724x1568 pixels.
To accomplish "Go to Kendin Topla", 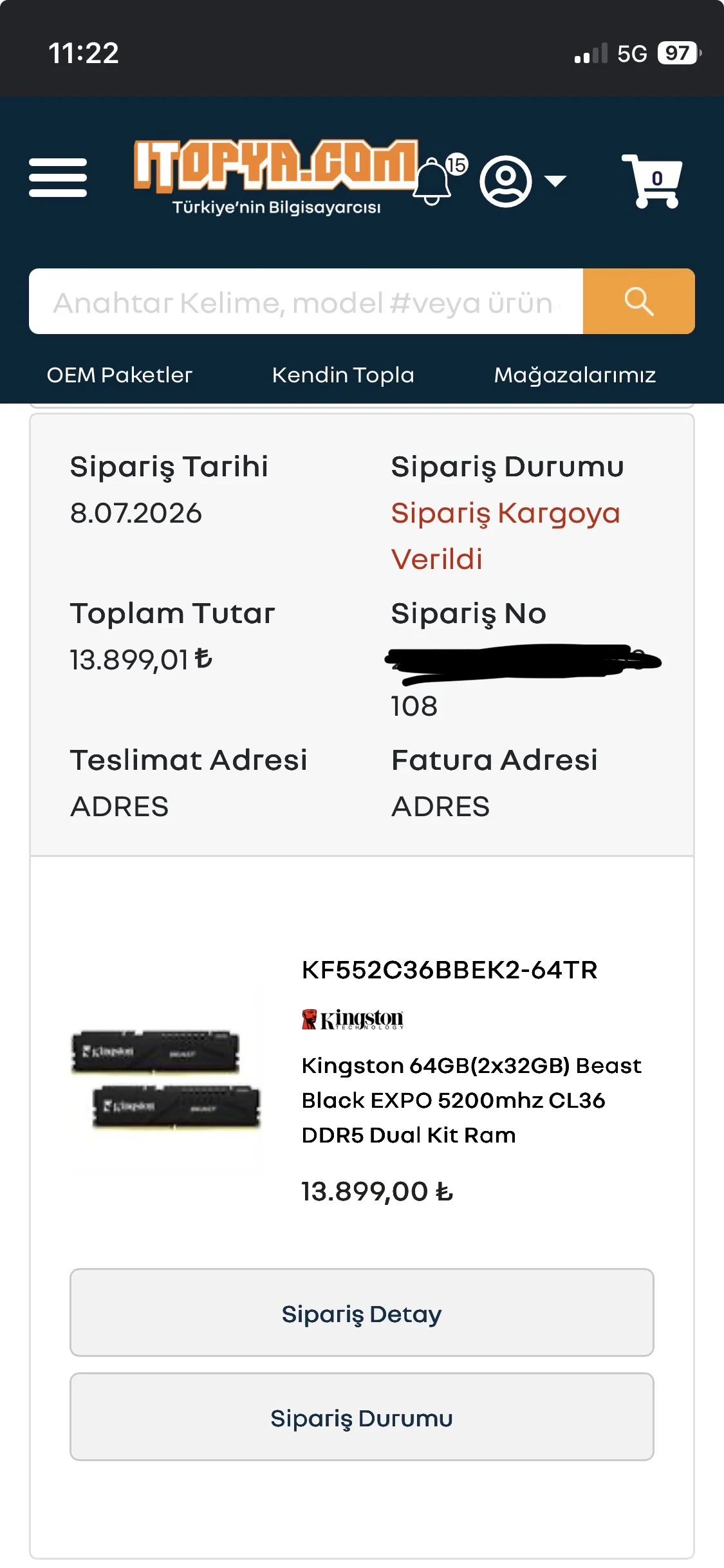I will point(343,375).
